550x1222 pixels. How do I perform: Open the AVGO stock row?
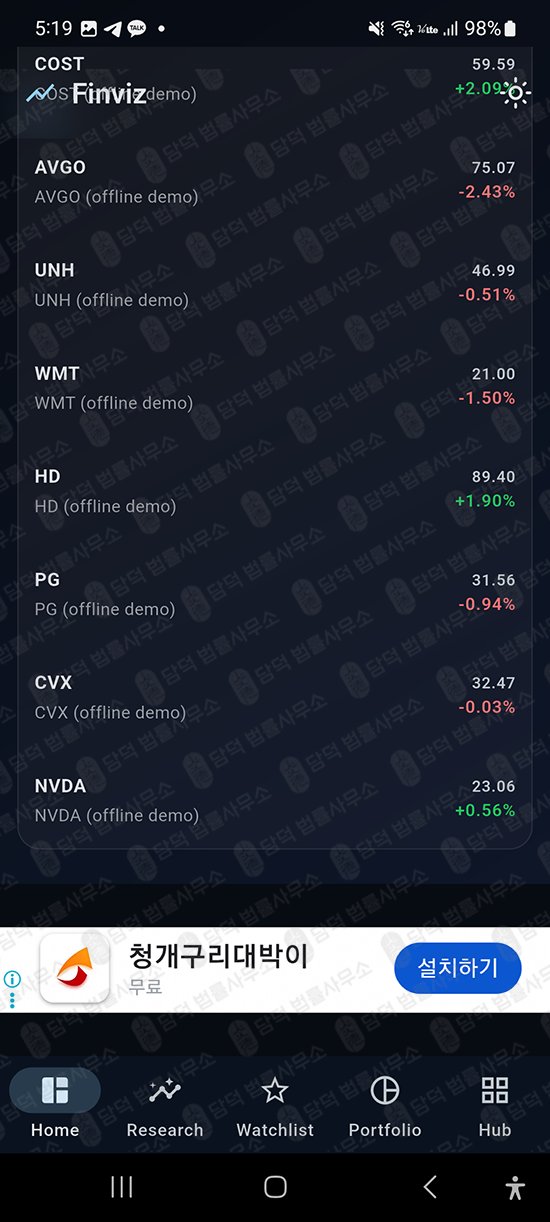tap(275, 181)
